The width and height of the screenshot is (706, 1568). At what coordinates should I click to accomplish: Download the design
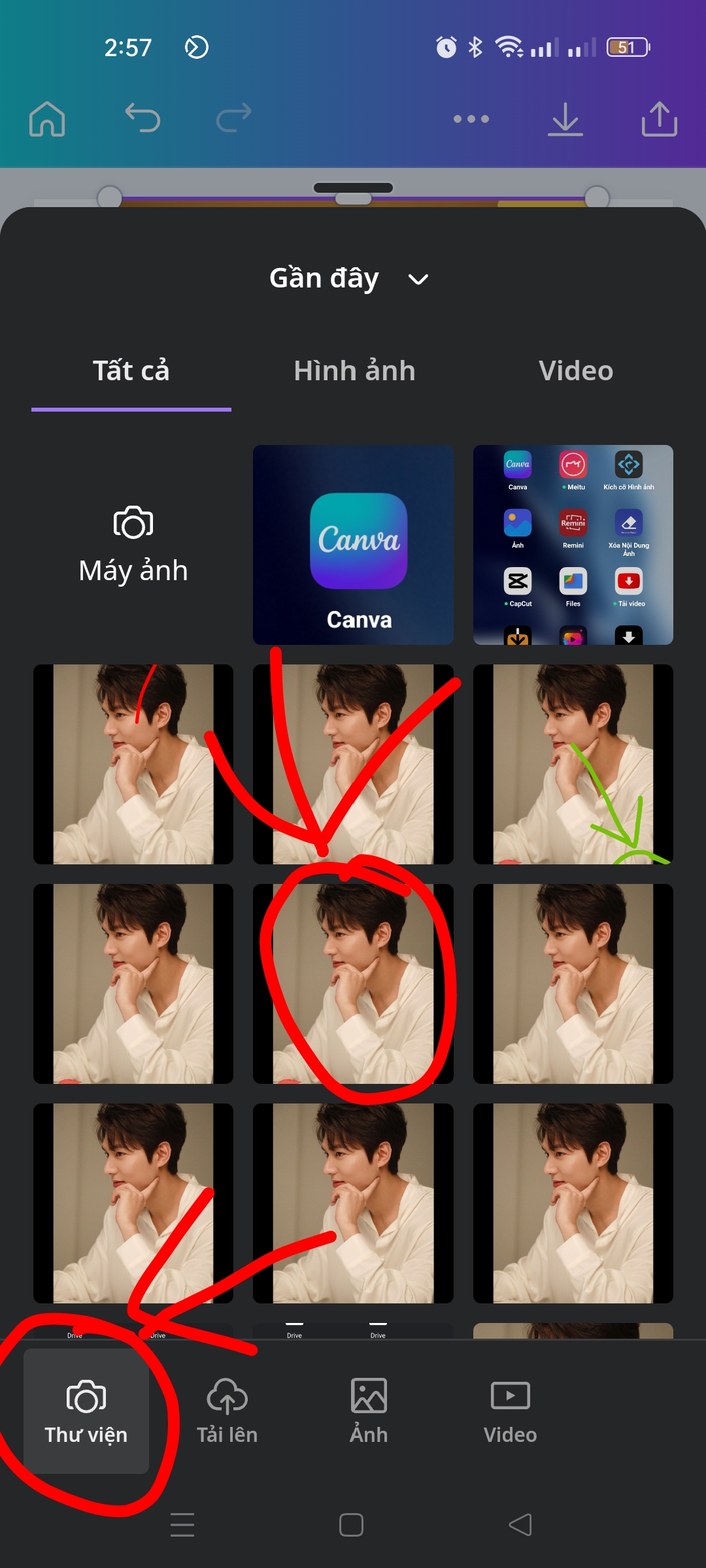pos(565,119)
